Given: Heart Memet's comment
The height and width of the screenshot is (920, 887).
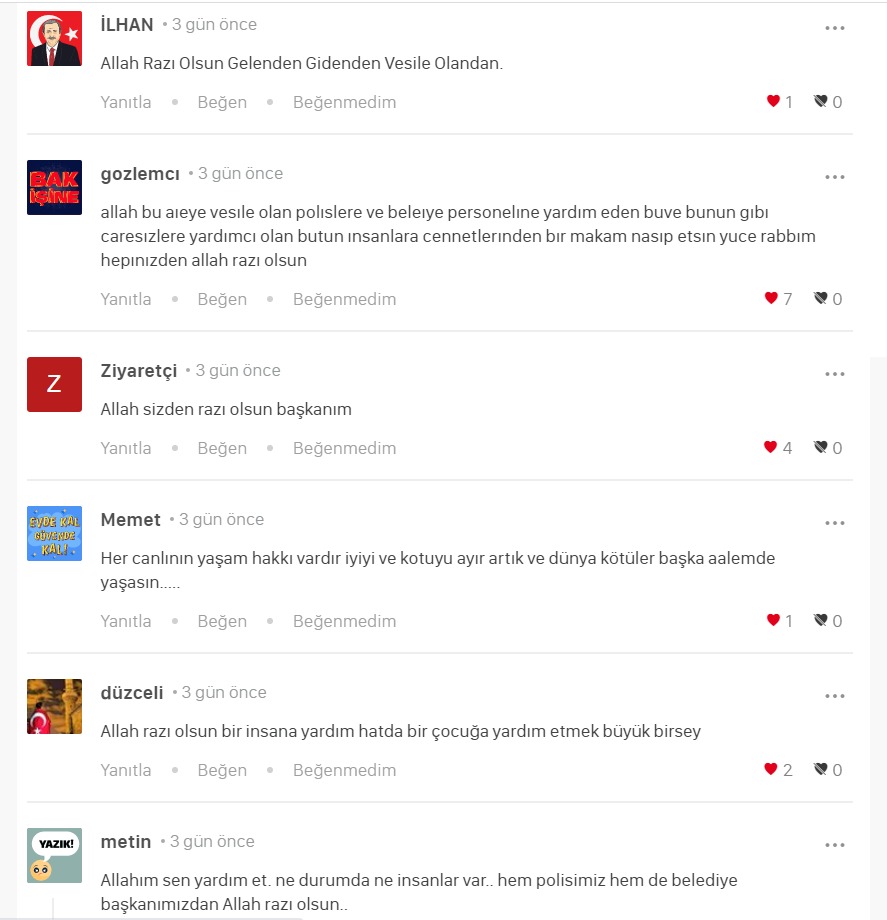Looking at the screenshot, I should (x=773, y=620).
